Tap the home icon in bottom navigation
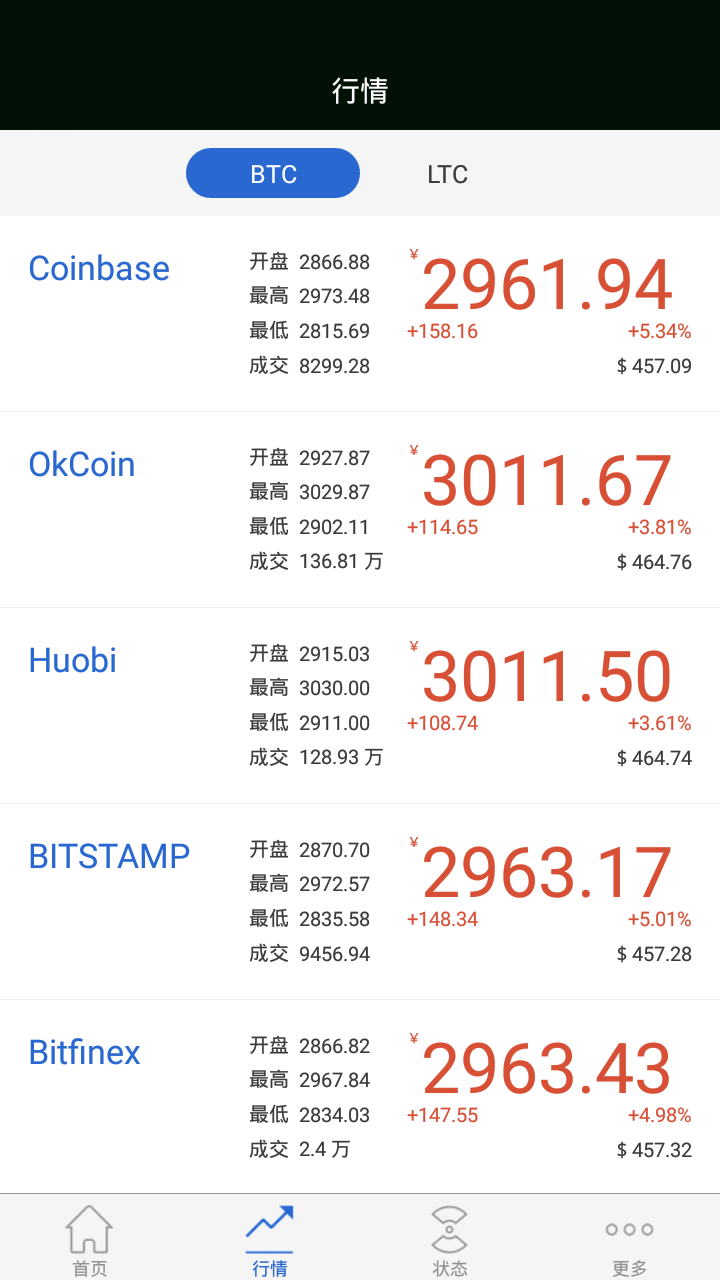The height and width of the screenshot is (1280, 720). (89, 1228)
